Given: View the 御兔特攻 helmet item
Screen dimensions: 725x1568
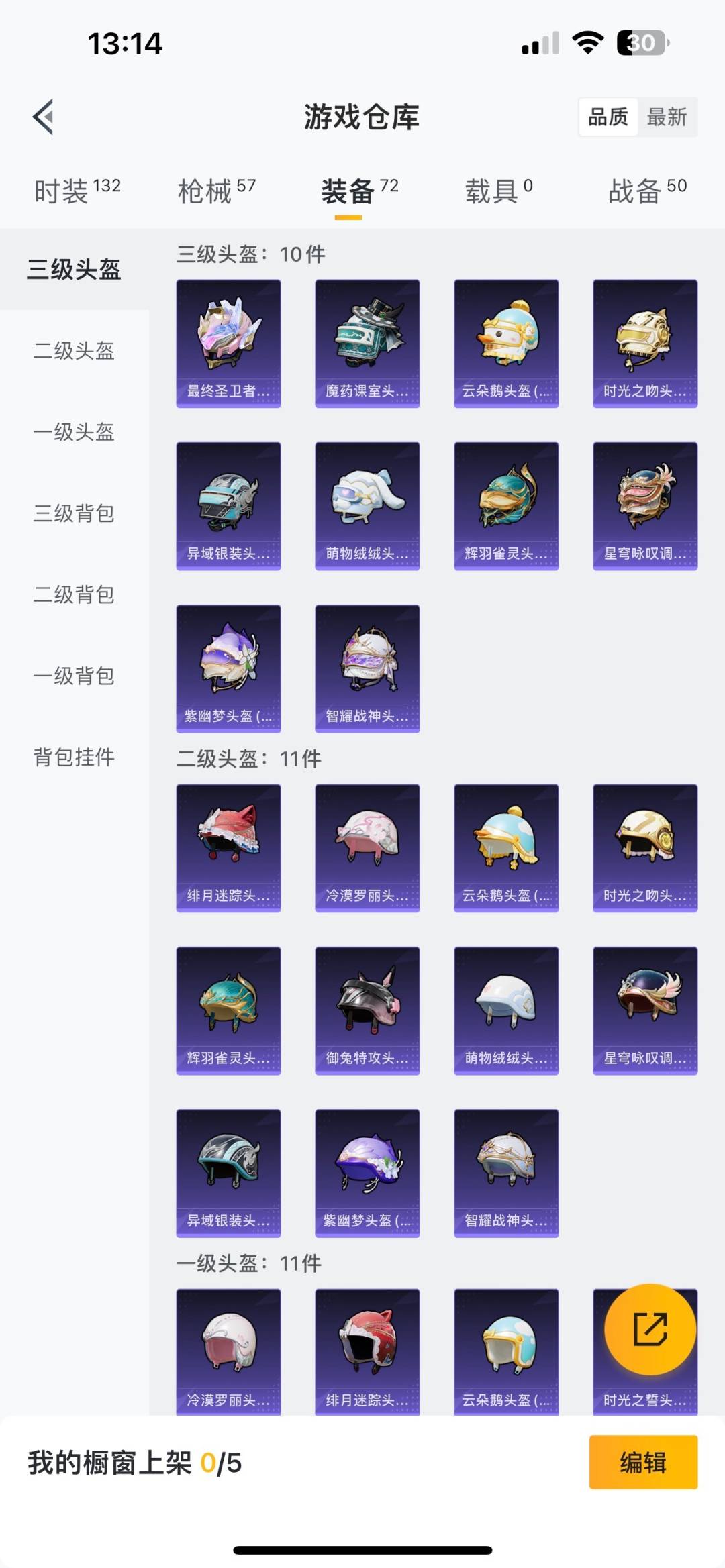Looking at the screenshot, I should pyautogui.click(x=367, y=1010).
